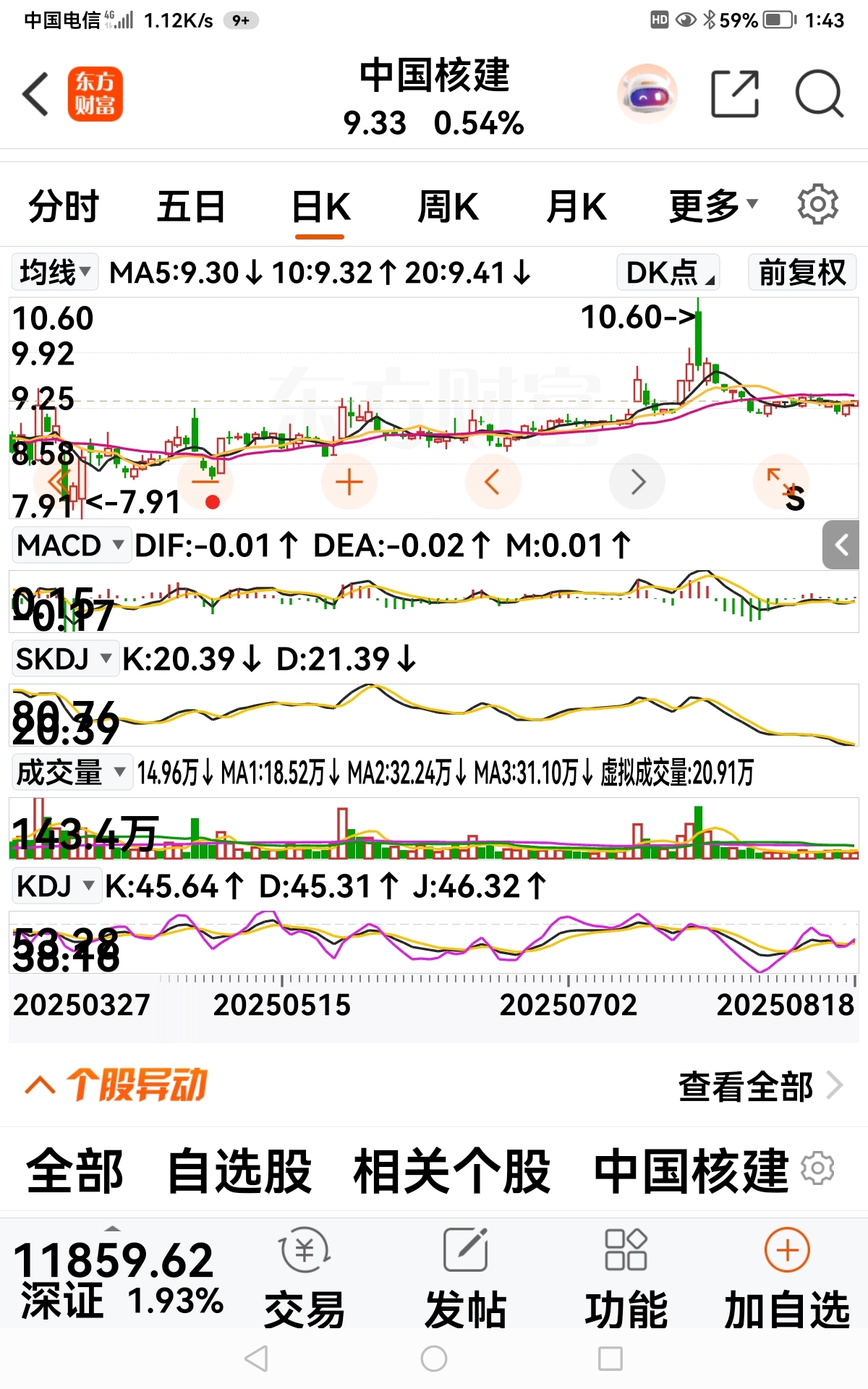View all 个股异动 via 查看全部
This screenshot has height=1389, width=868.
pyautogui.click(x=759, y=1086)
